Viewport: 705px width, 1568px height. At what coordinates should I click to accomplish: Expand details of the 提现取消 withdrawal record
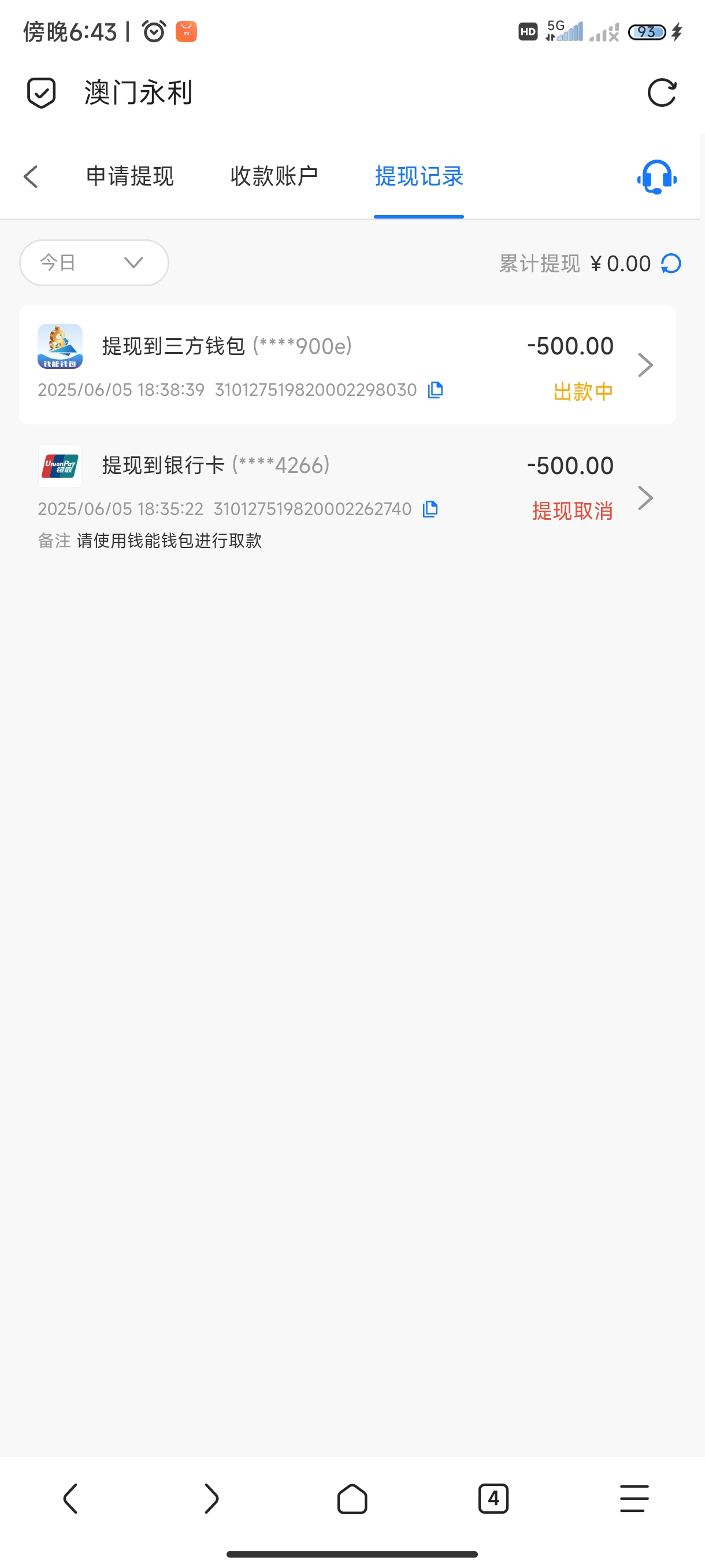click(645, 497)
